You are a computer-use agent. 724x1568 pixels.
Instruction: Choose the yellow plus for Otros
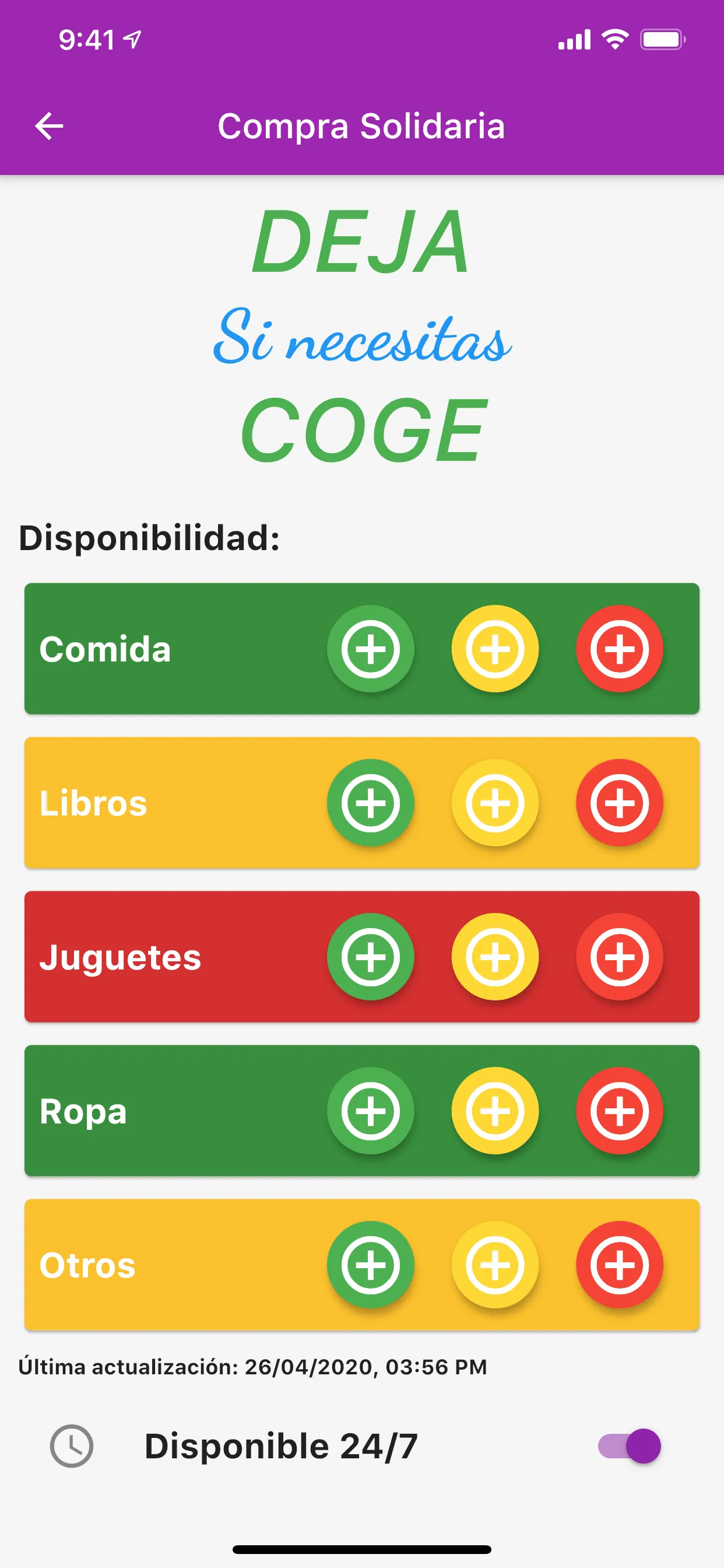[495, 1265]
